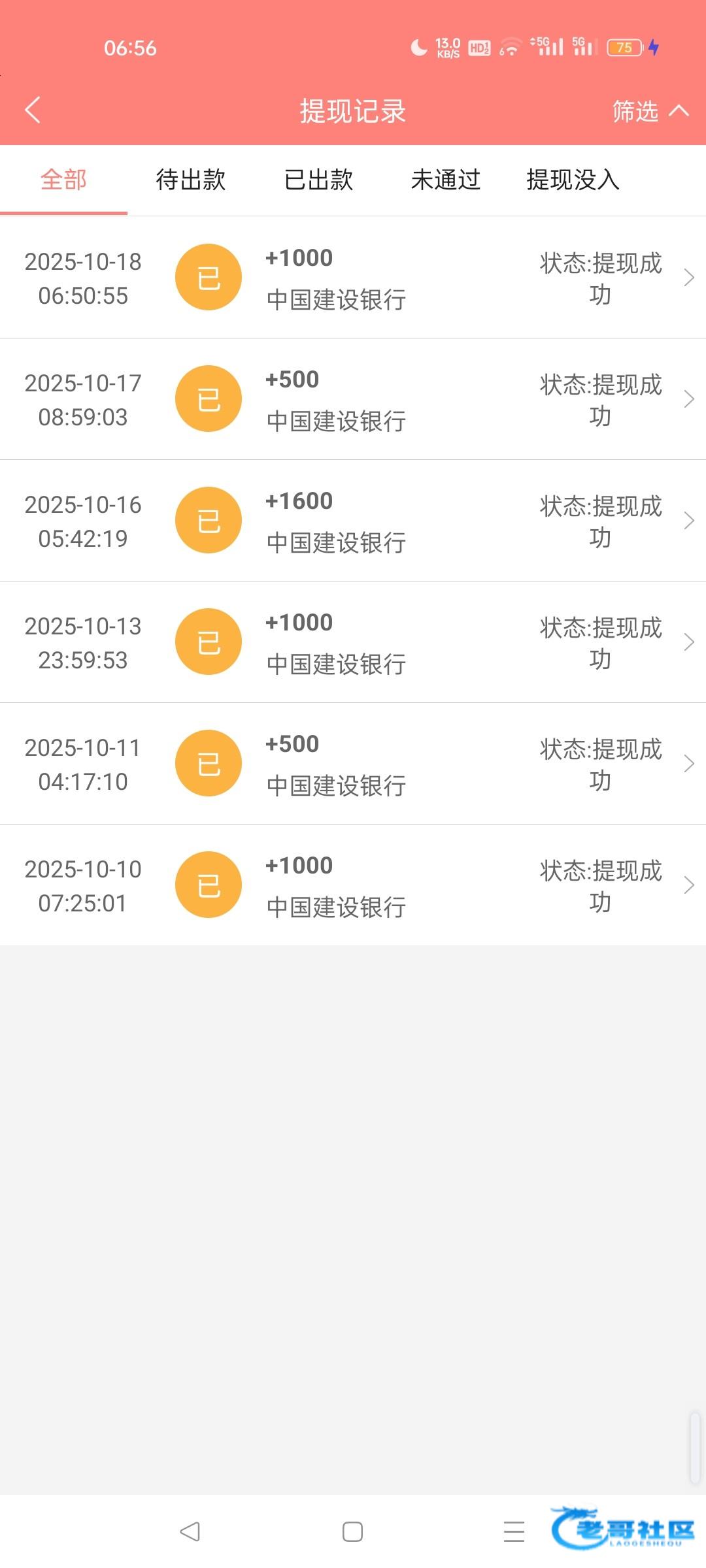
Task: Switch to the 待出款 tab
Action: (191, 180)
